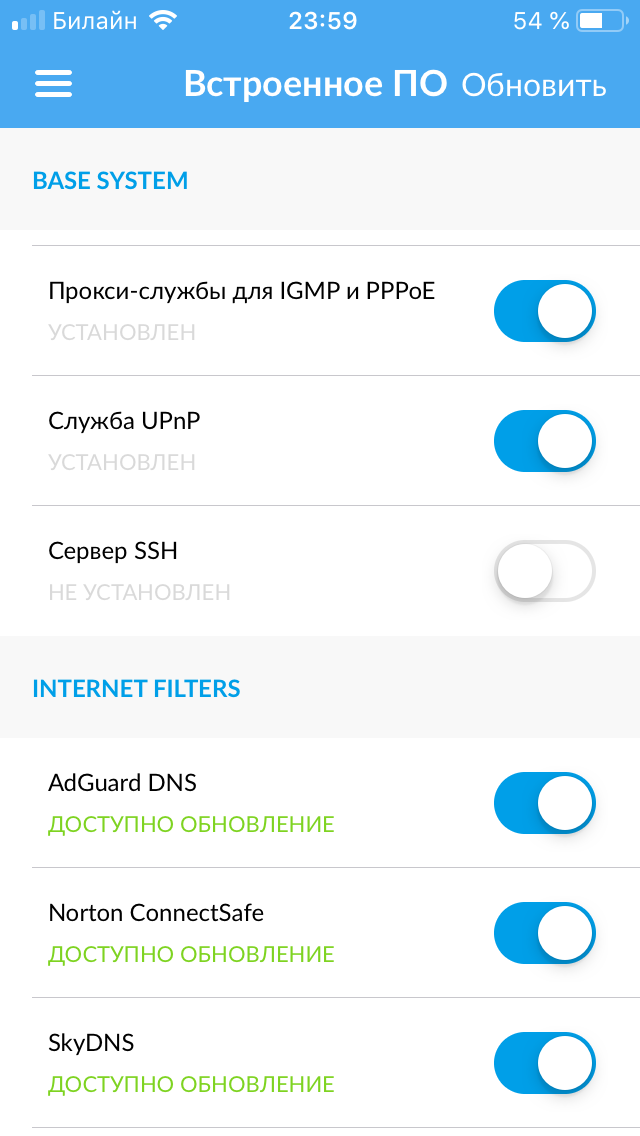Disable Прокси-службы для IGMP и PPPoE switch

(545, 311)
